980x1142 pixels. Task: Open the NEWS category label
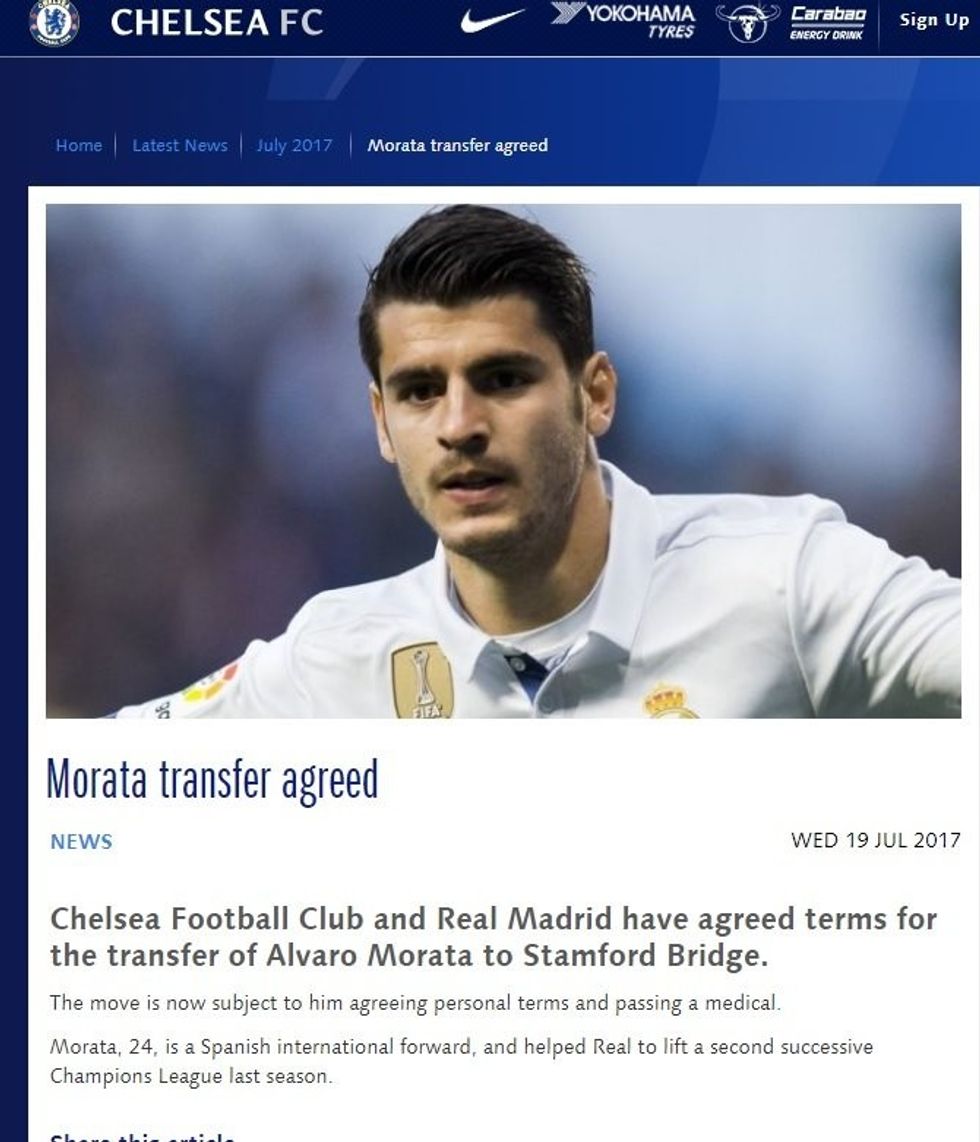(81, 841)
